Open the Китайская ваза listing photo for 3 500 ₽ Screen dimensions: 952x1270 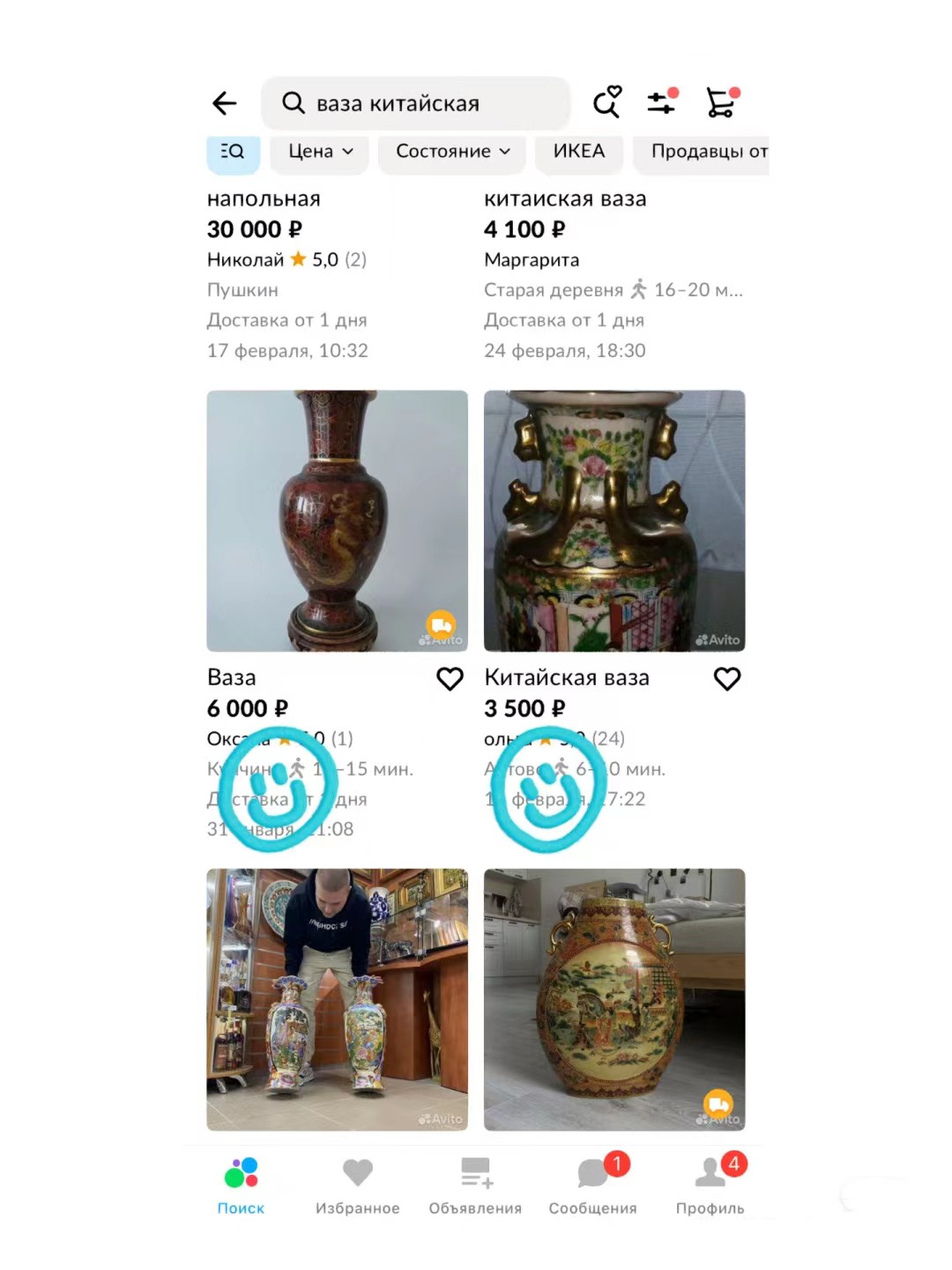click(614, 520)
